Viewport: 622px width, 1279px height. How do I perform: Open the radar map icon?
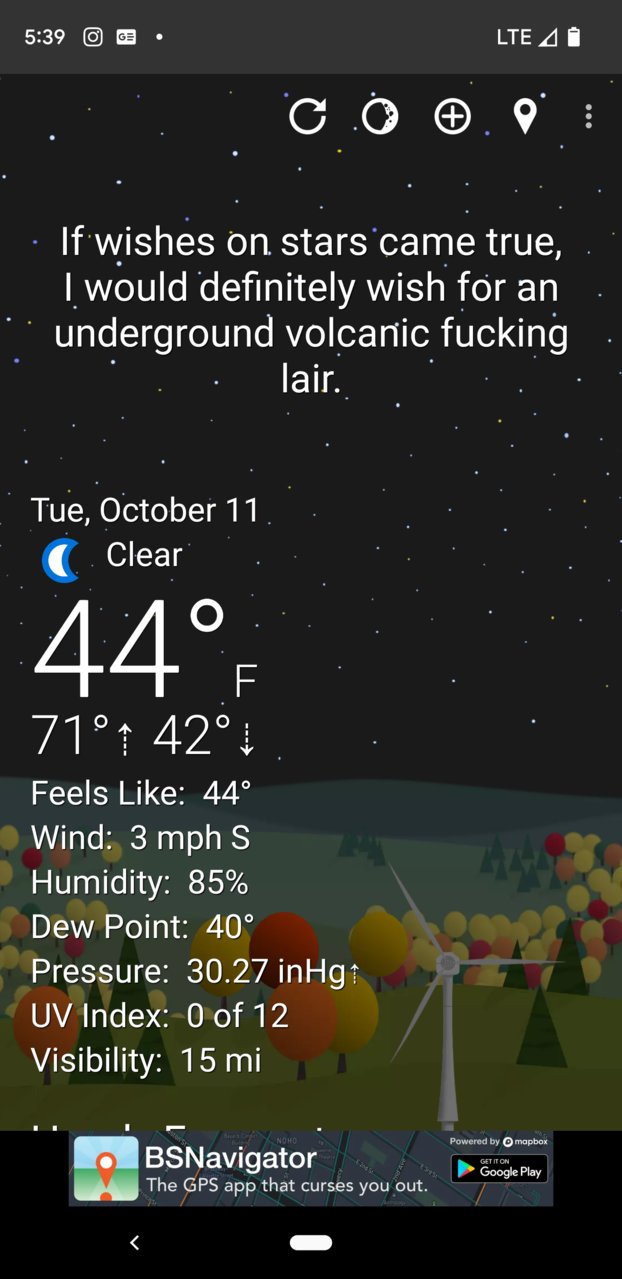click(x=380, y=117)
